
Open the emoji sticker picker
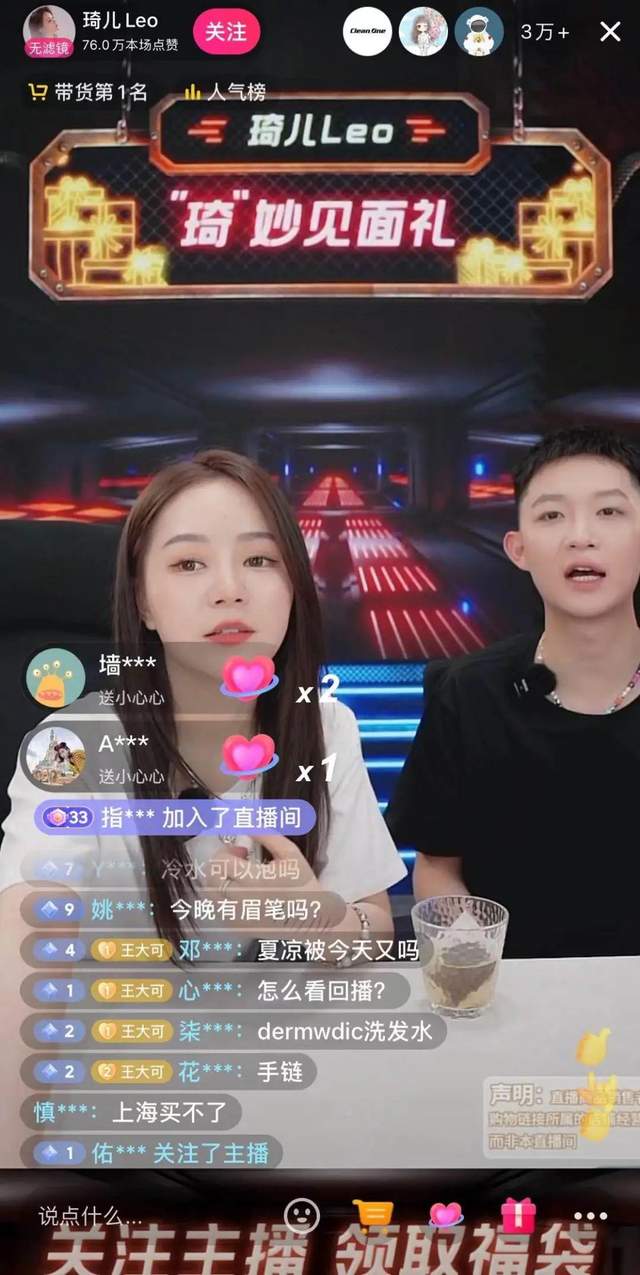301,1215
